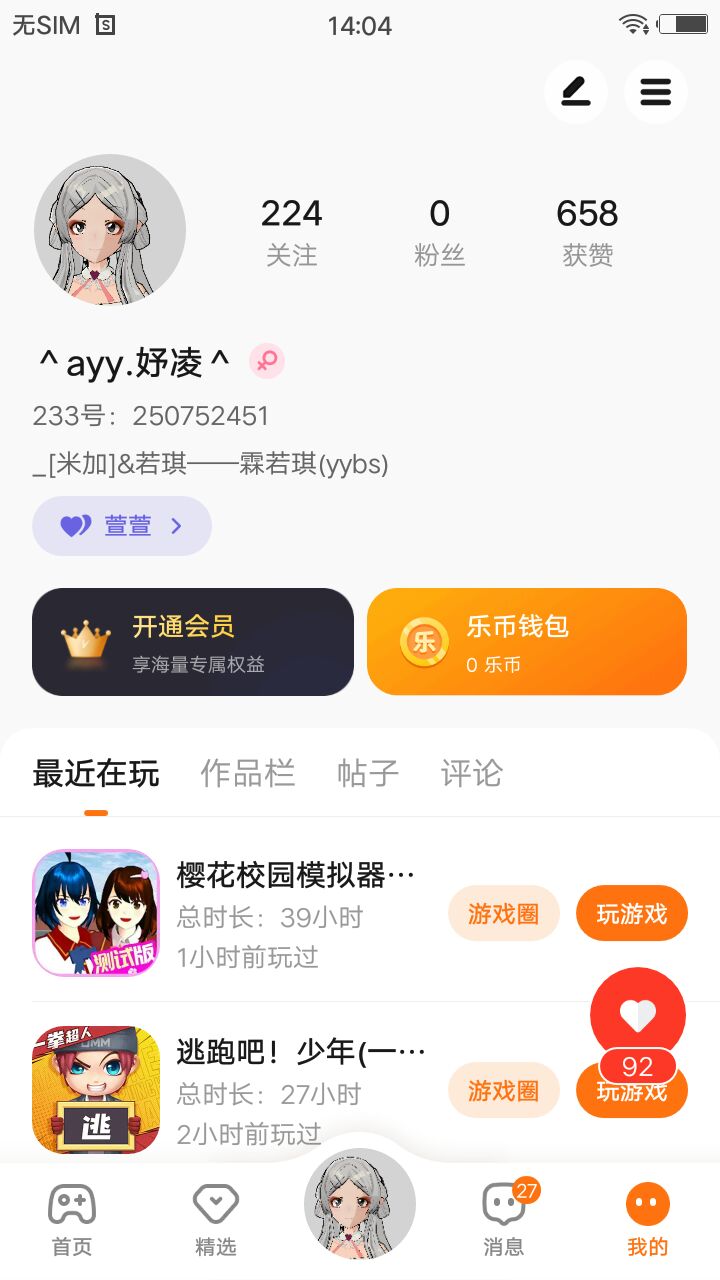Open the hamburger menu icon
This screenshot has height=1280, width=720.
[x=656, y=92]
